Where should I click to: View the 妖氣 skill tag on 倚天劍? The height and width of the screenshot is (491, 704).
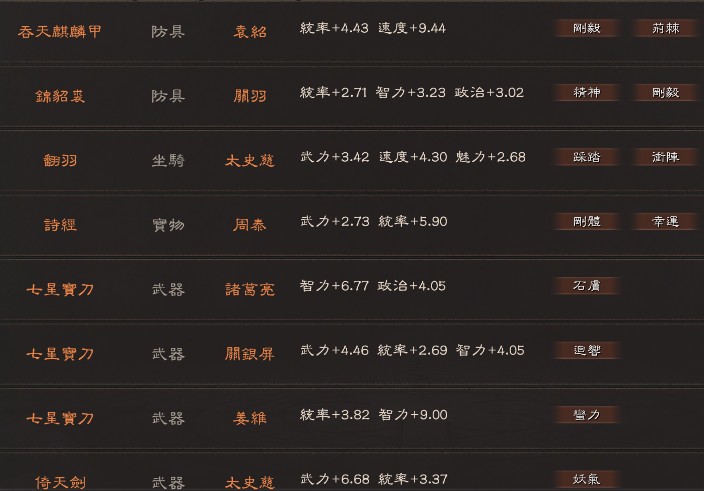pos(587,479)
